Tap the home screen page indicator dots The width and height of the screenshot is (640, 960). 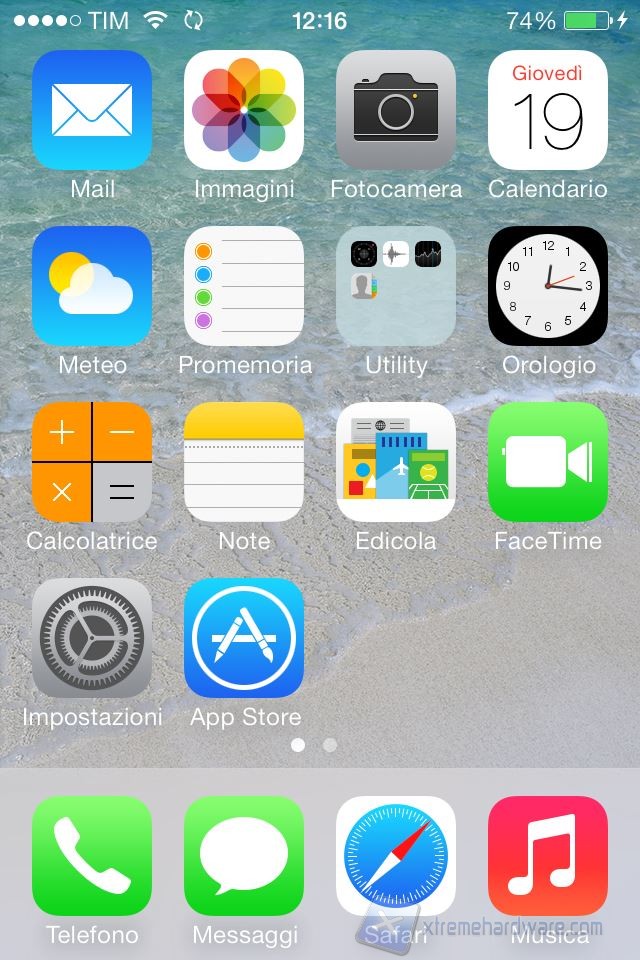coord(314,745)
